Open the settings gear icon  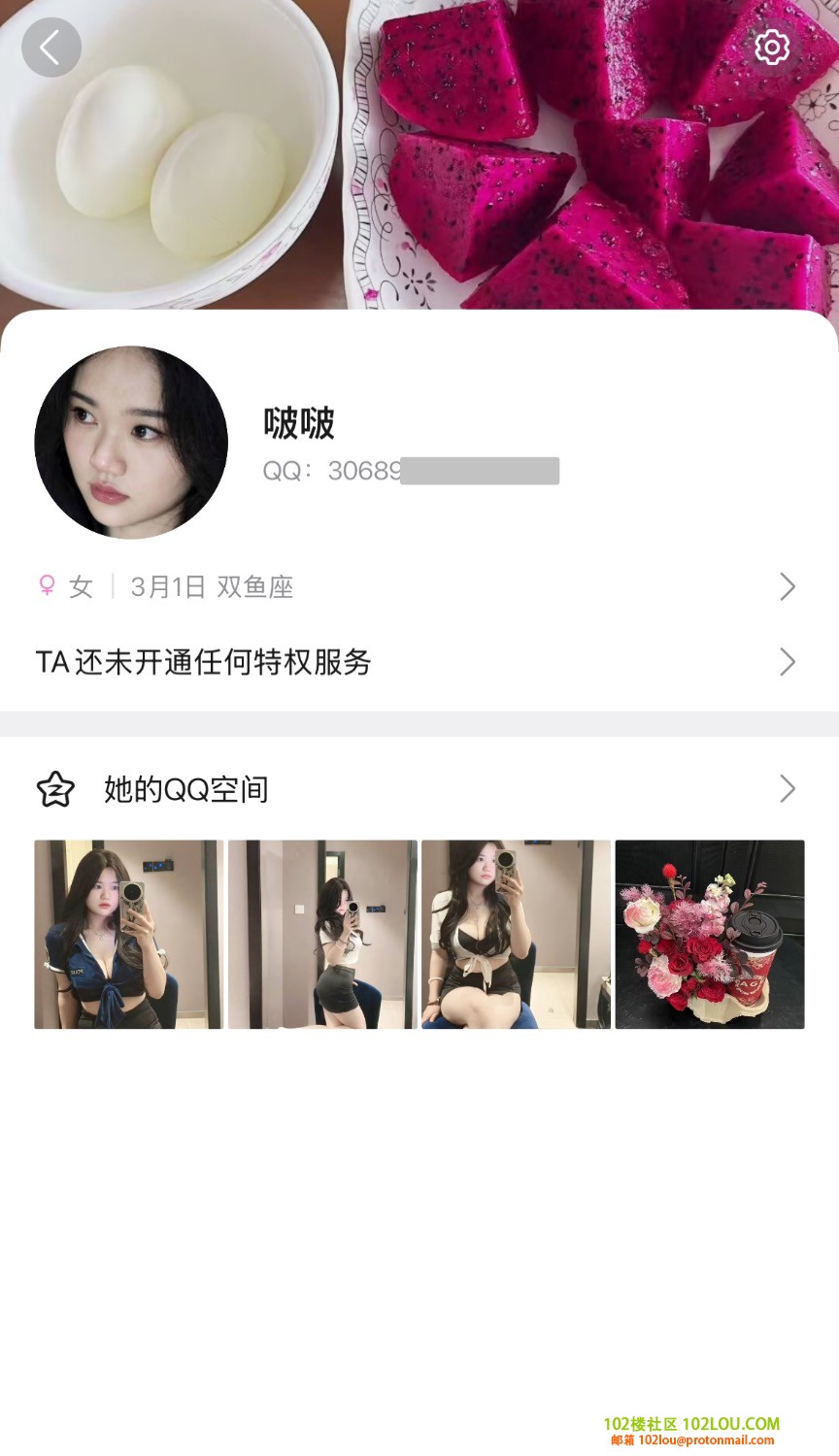[772, 47]
